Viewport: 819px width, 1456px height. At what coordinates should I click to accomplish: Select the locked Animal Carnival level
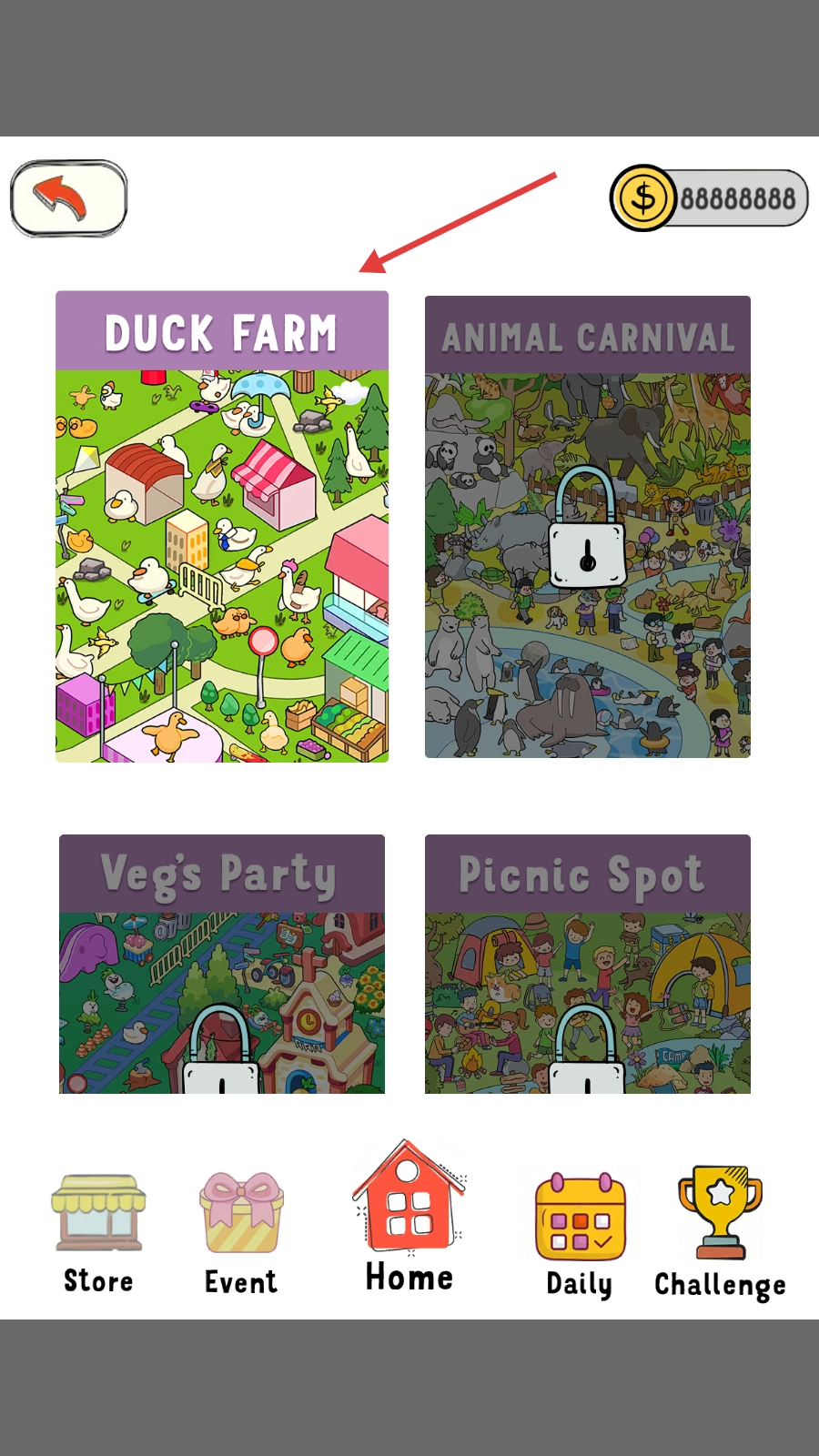[x=588, y=528]
